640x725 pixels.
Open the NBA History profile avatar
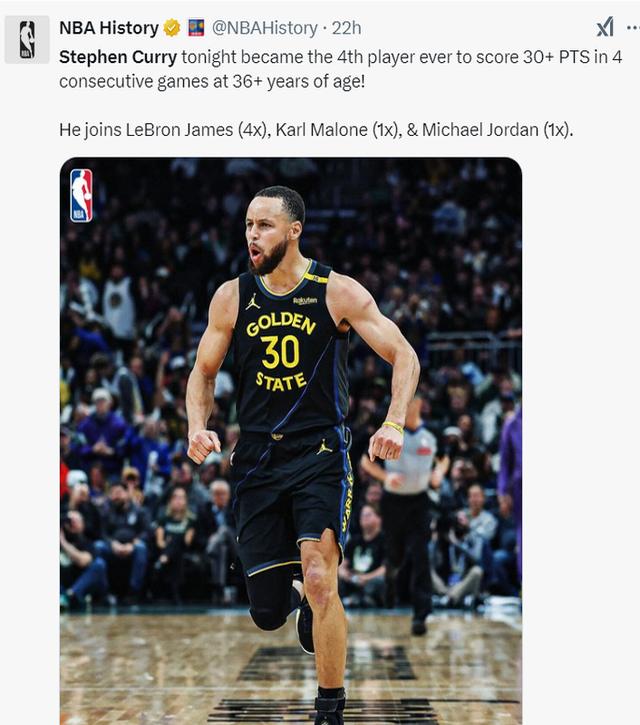(27, 40)
